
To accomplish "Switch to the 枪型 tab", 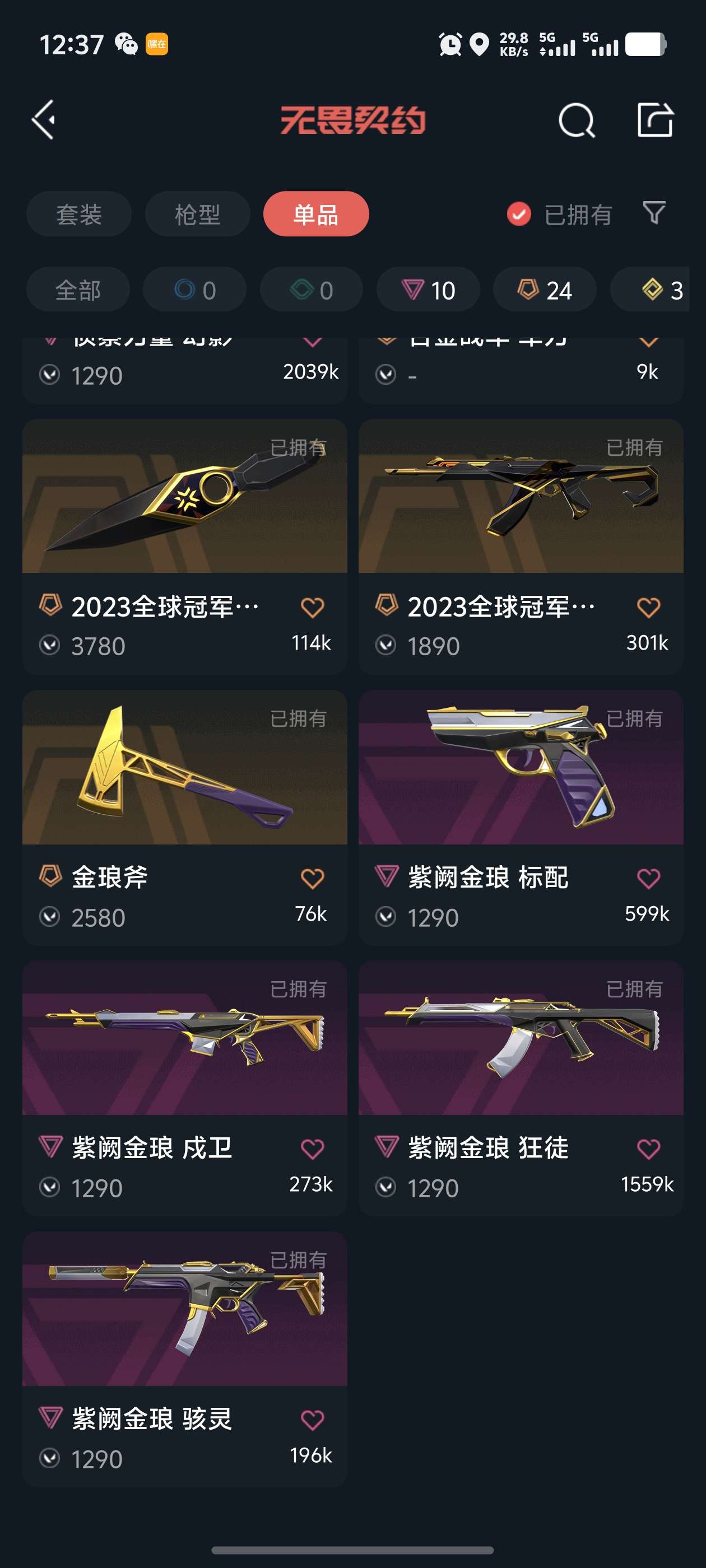I will pyautogui.click(x=197, y=214).
